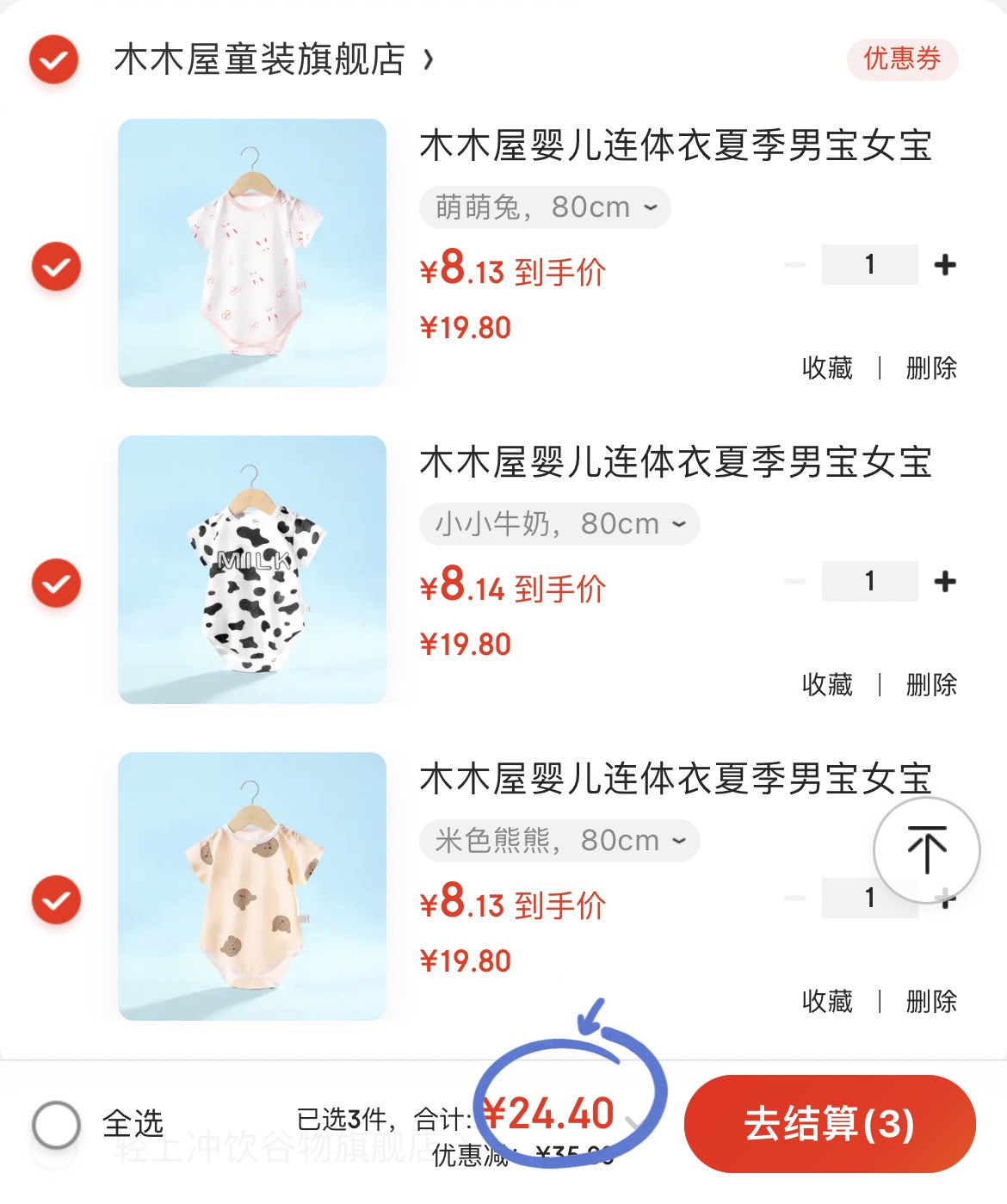Open the 米色熊熊 80cm SKU dropdown

coord(558,841)
